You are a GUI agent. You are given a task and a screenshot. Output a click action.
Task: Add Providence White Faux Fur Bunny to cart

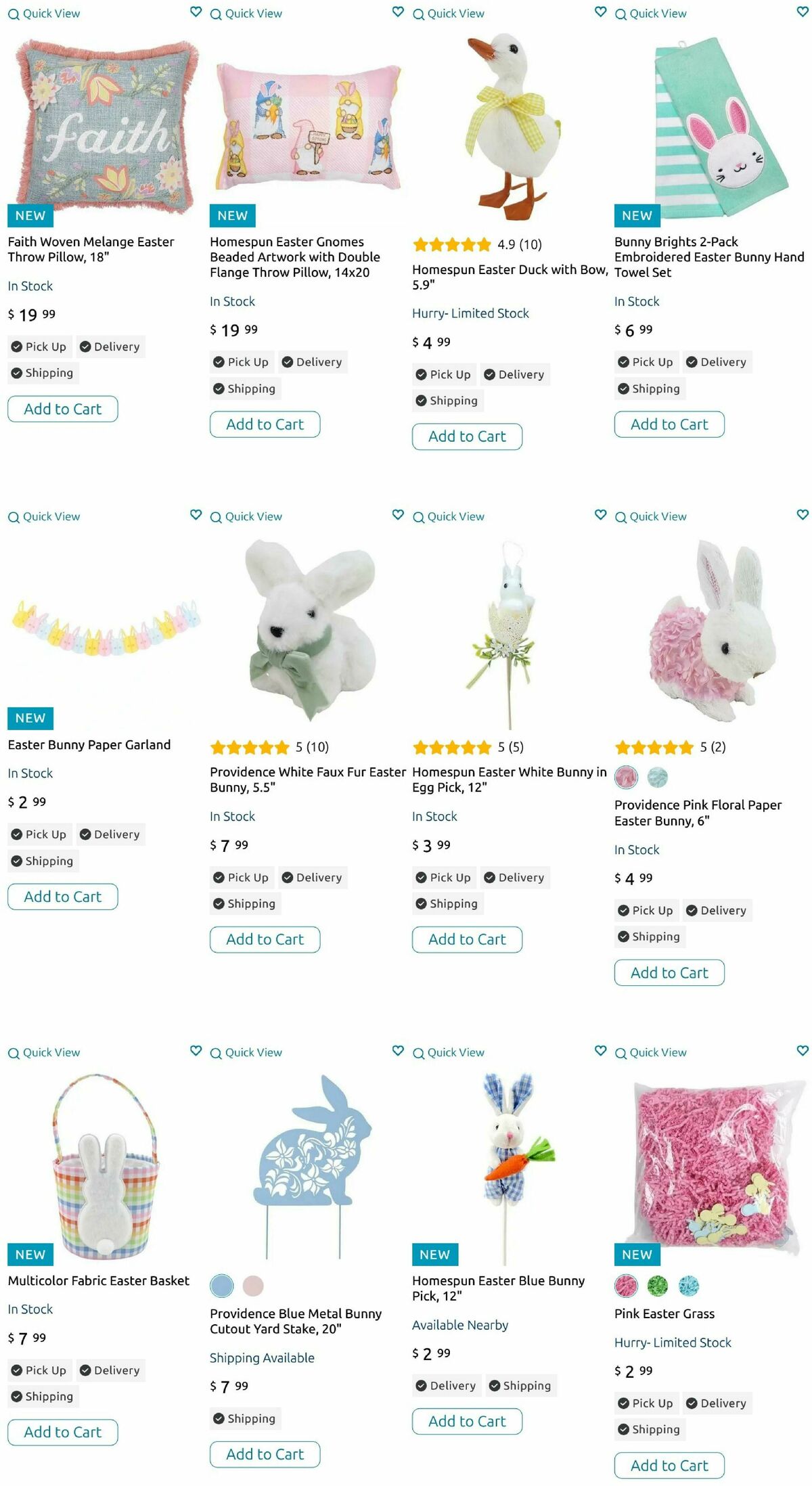point(265,939)
